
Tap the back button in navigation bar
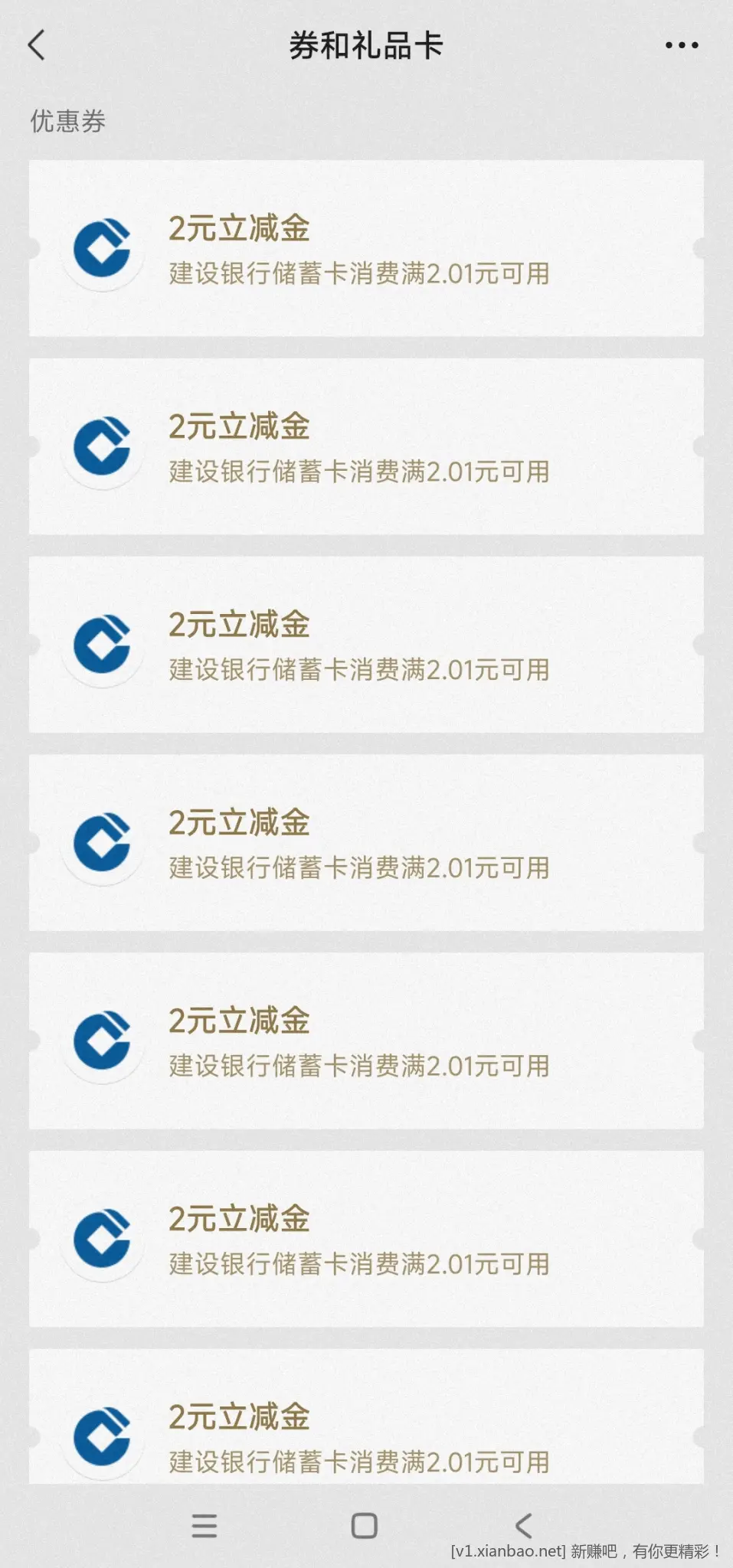click(524, 1526)
